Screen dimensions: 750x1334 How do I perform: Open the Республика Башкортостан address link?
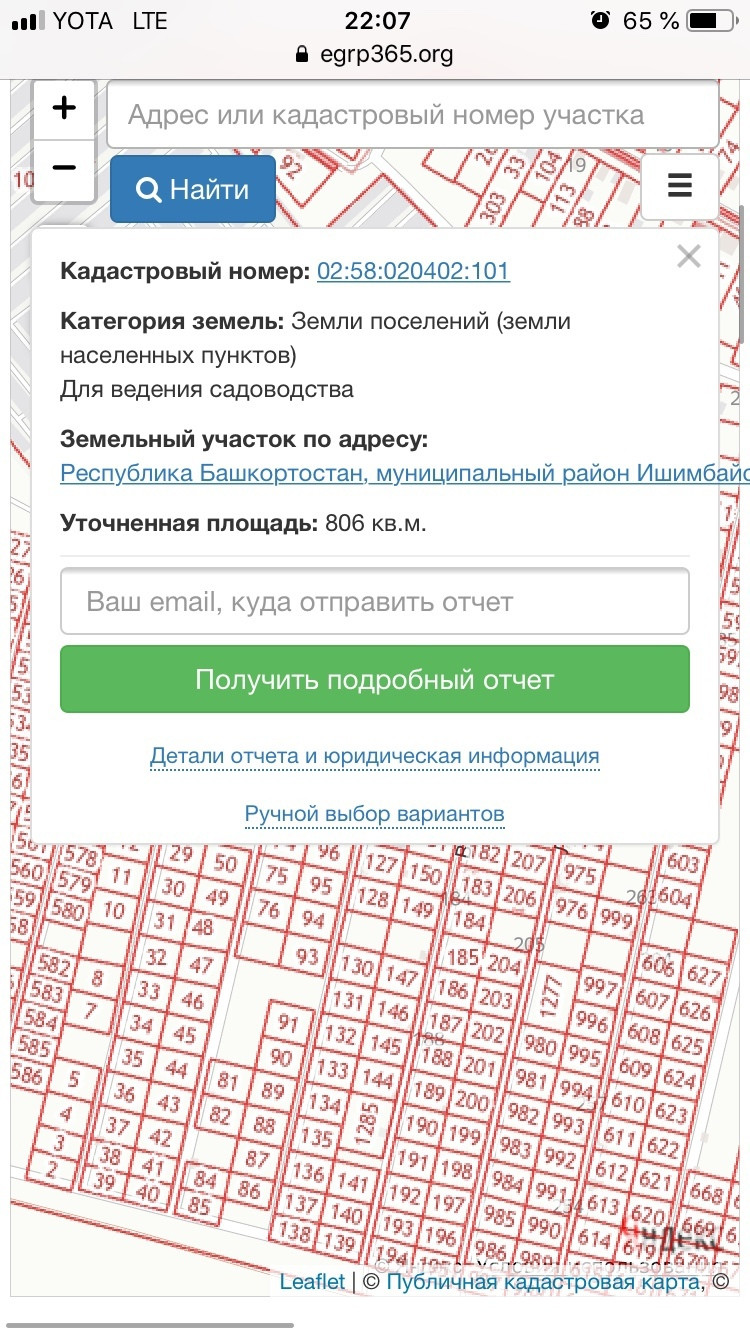404,473
